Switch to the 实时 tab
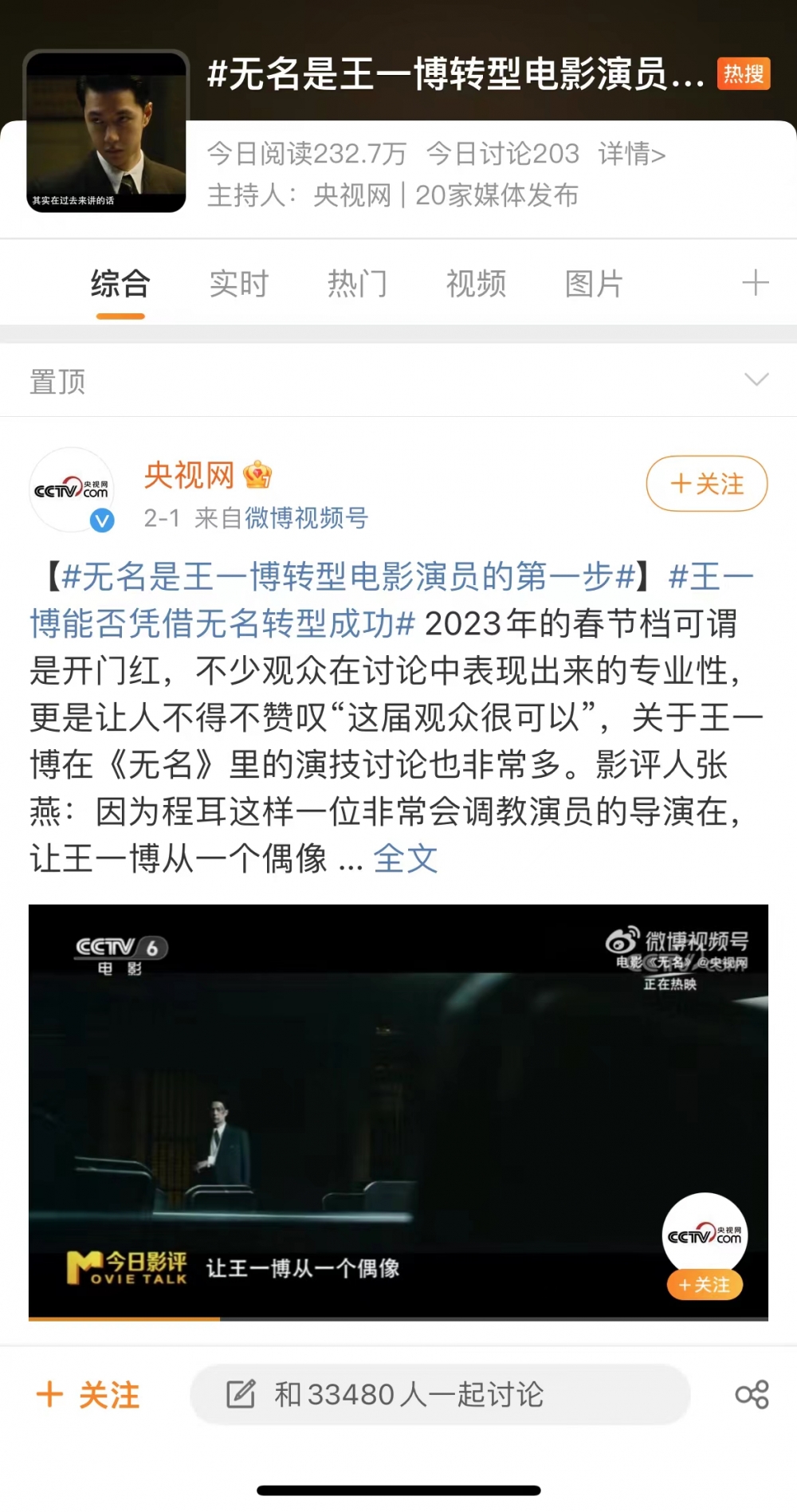The image size is (797, 1512). (238, 284)
